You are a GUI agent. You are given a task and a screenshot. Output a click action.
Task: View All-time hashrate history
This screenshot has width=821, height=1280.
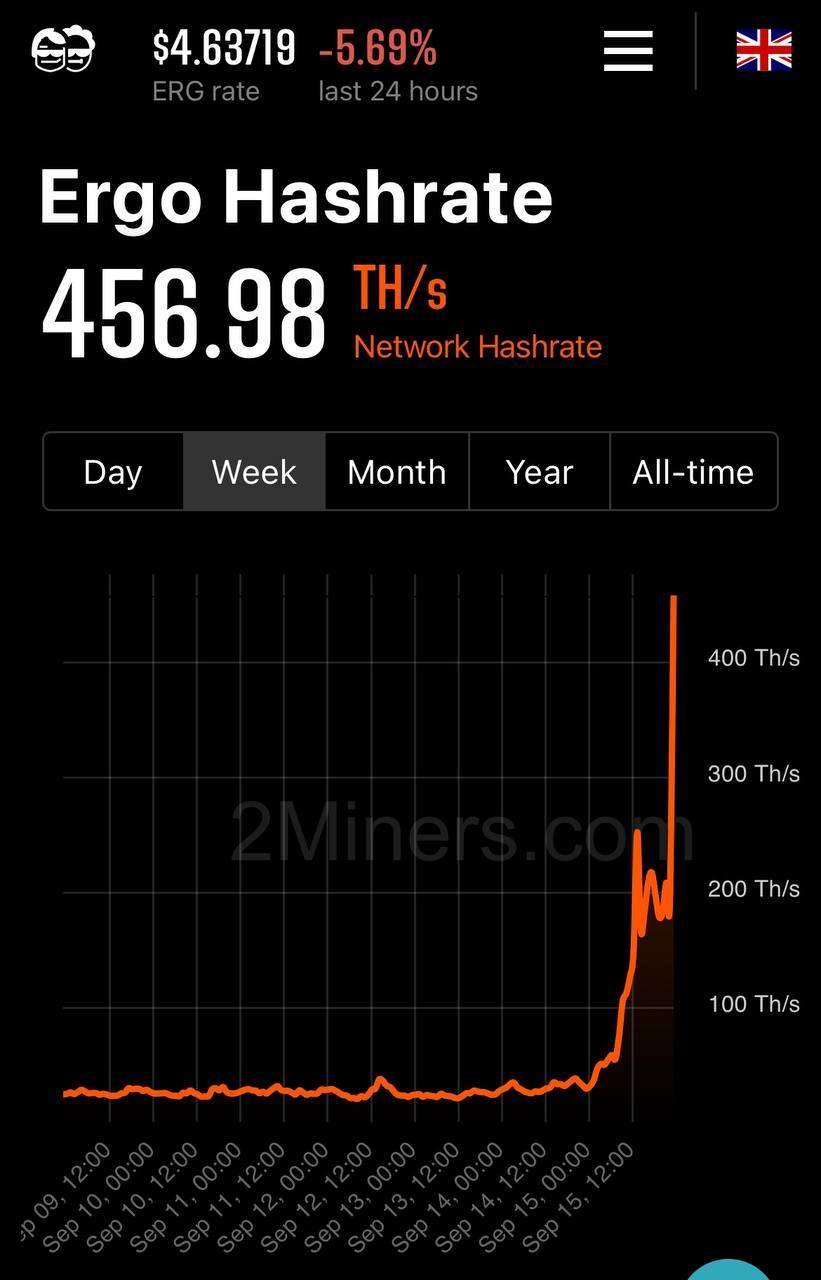tap(693, 472)
